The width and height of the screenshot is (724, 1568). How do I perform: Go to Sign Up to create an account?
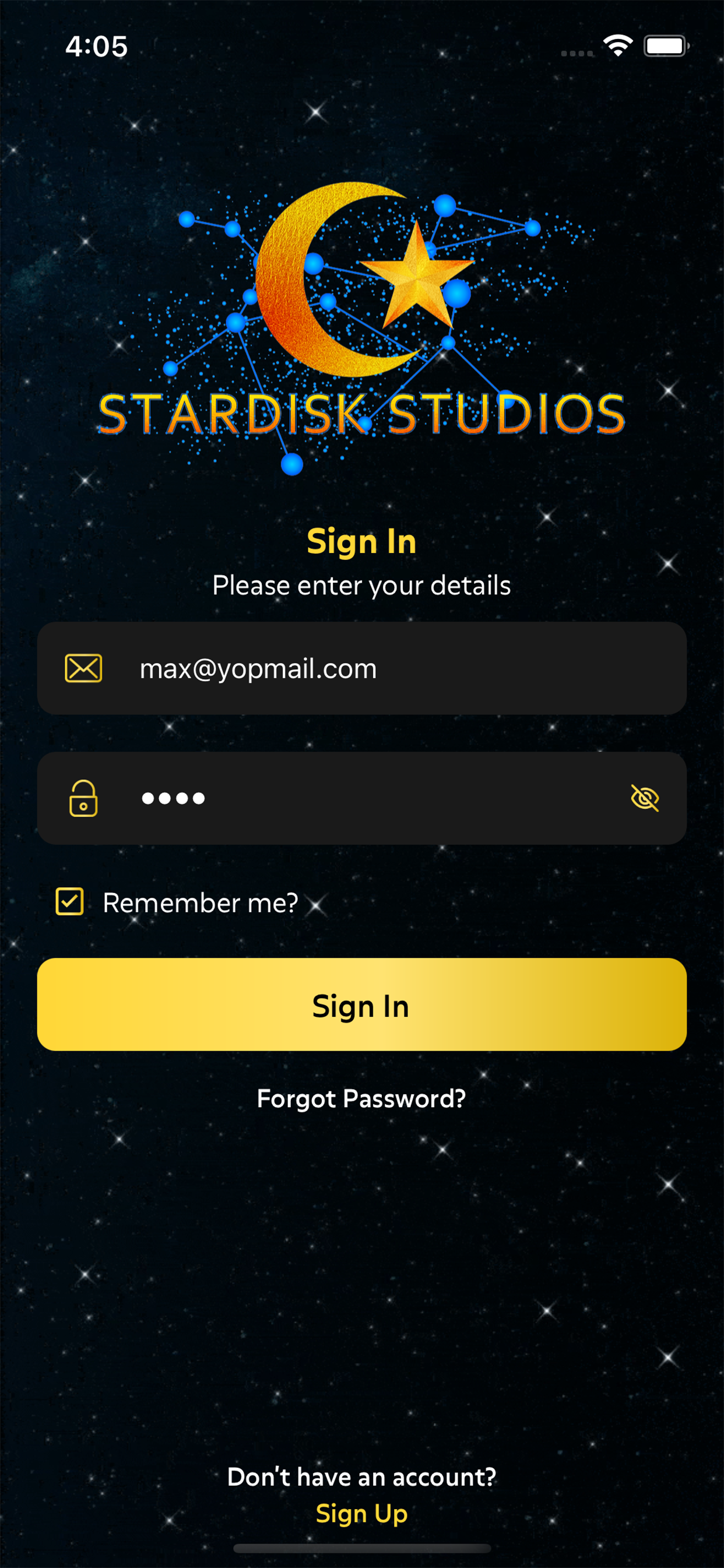tap(361, 1513)
